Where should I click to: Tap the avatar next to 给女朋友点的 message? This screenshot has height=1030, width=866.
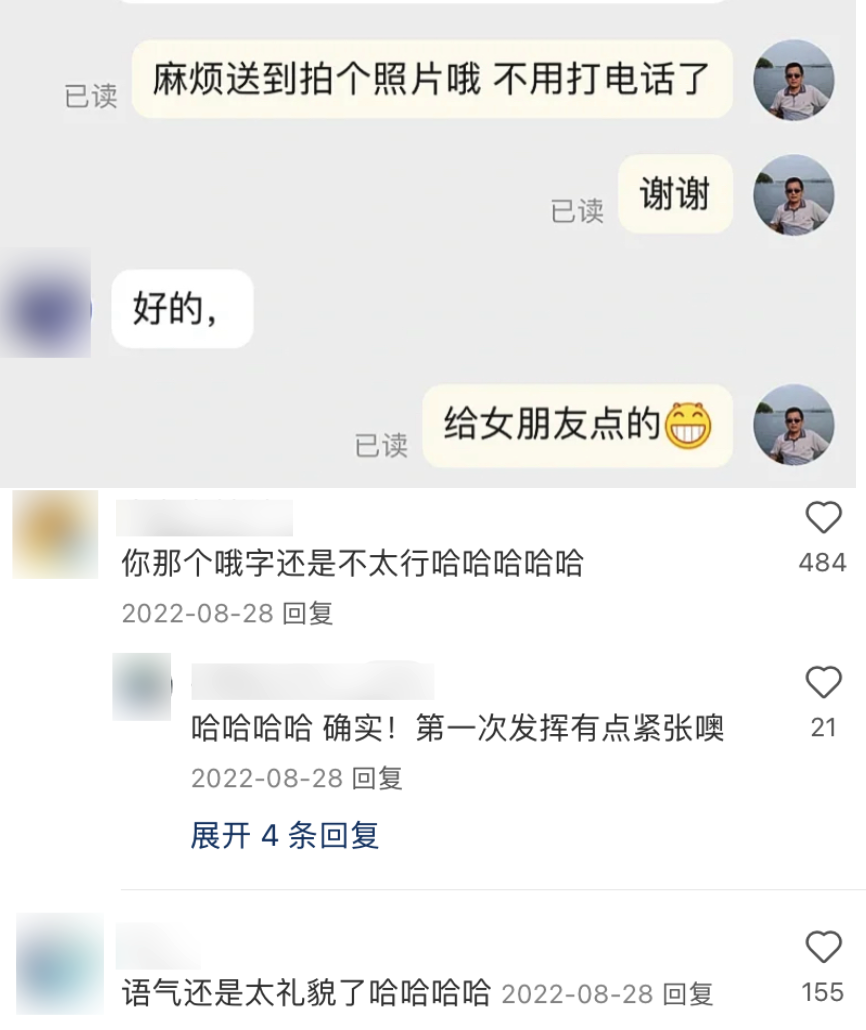pyautogui.click(x=794, y=427)
